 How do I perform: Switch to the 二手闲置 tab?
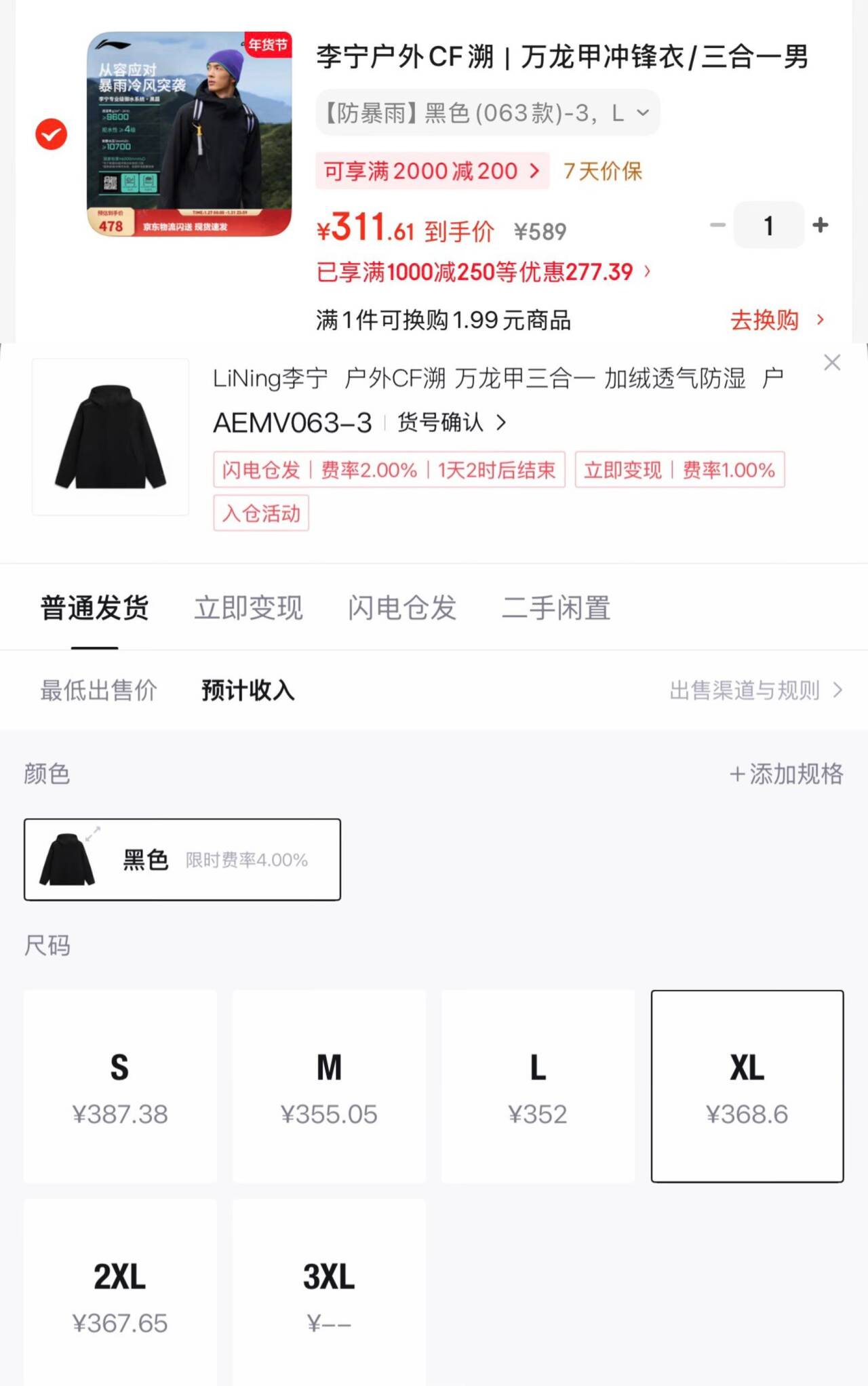pos(556,608)
